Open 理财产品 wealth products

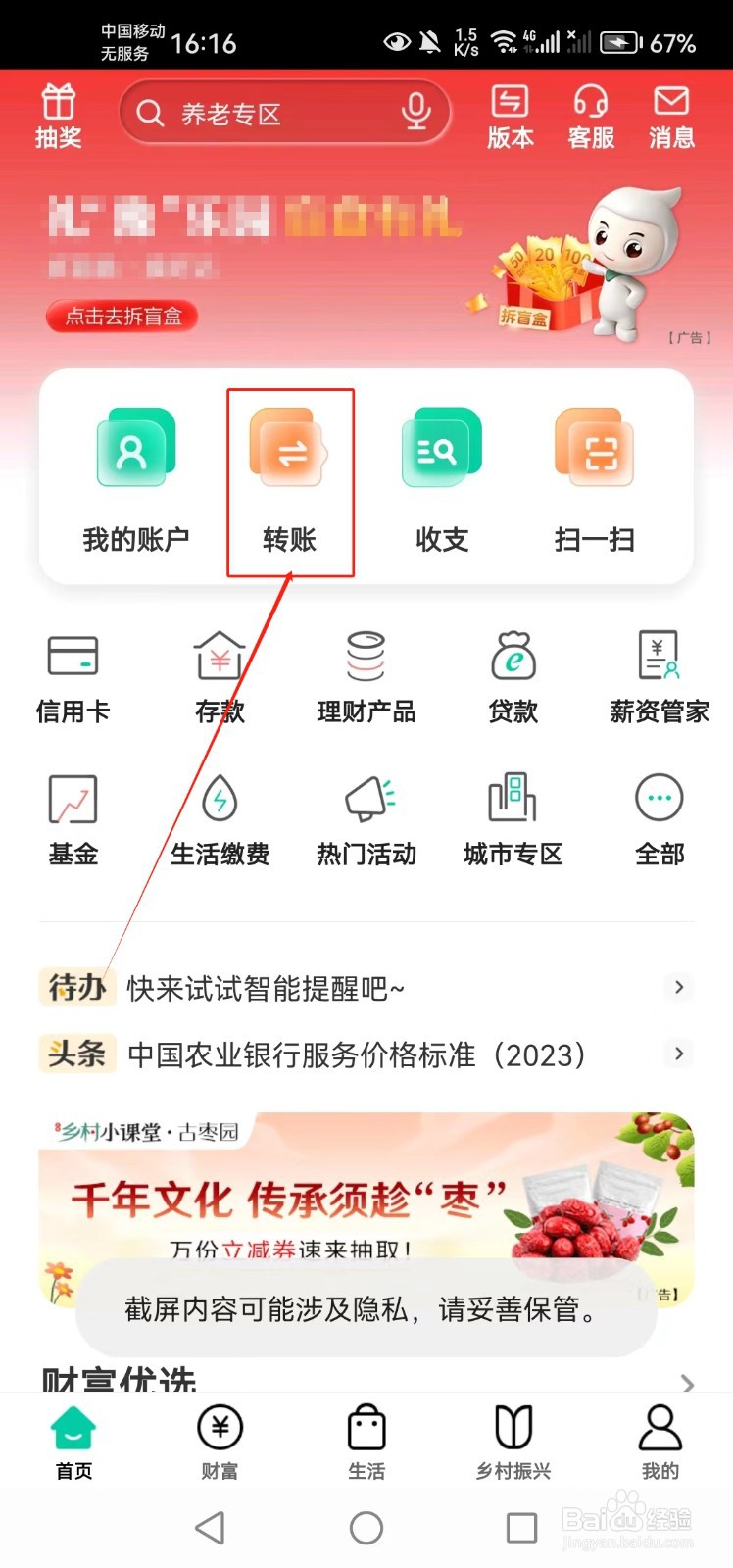pos(366,676)
